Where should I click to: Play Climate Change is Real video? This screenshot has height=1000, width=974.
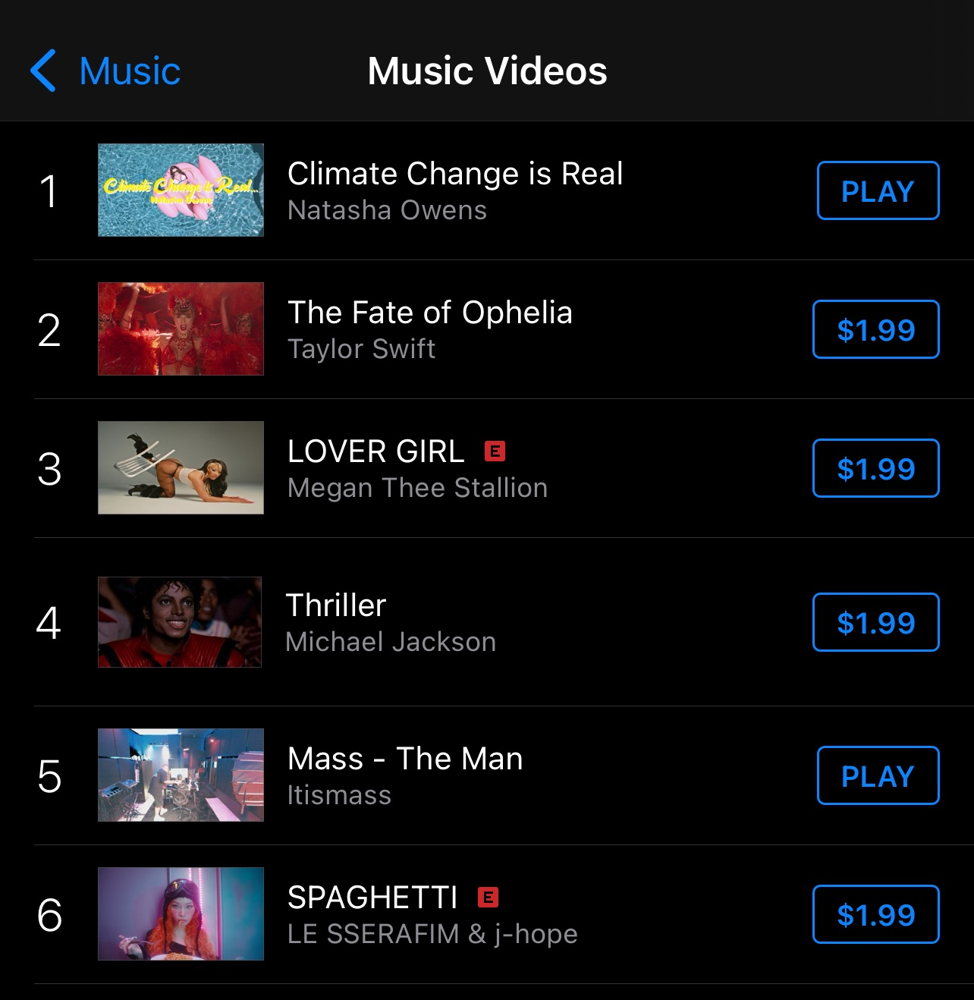click(877, 190)
